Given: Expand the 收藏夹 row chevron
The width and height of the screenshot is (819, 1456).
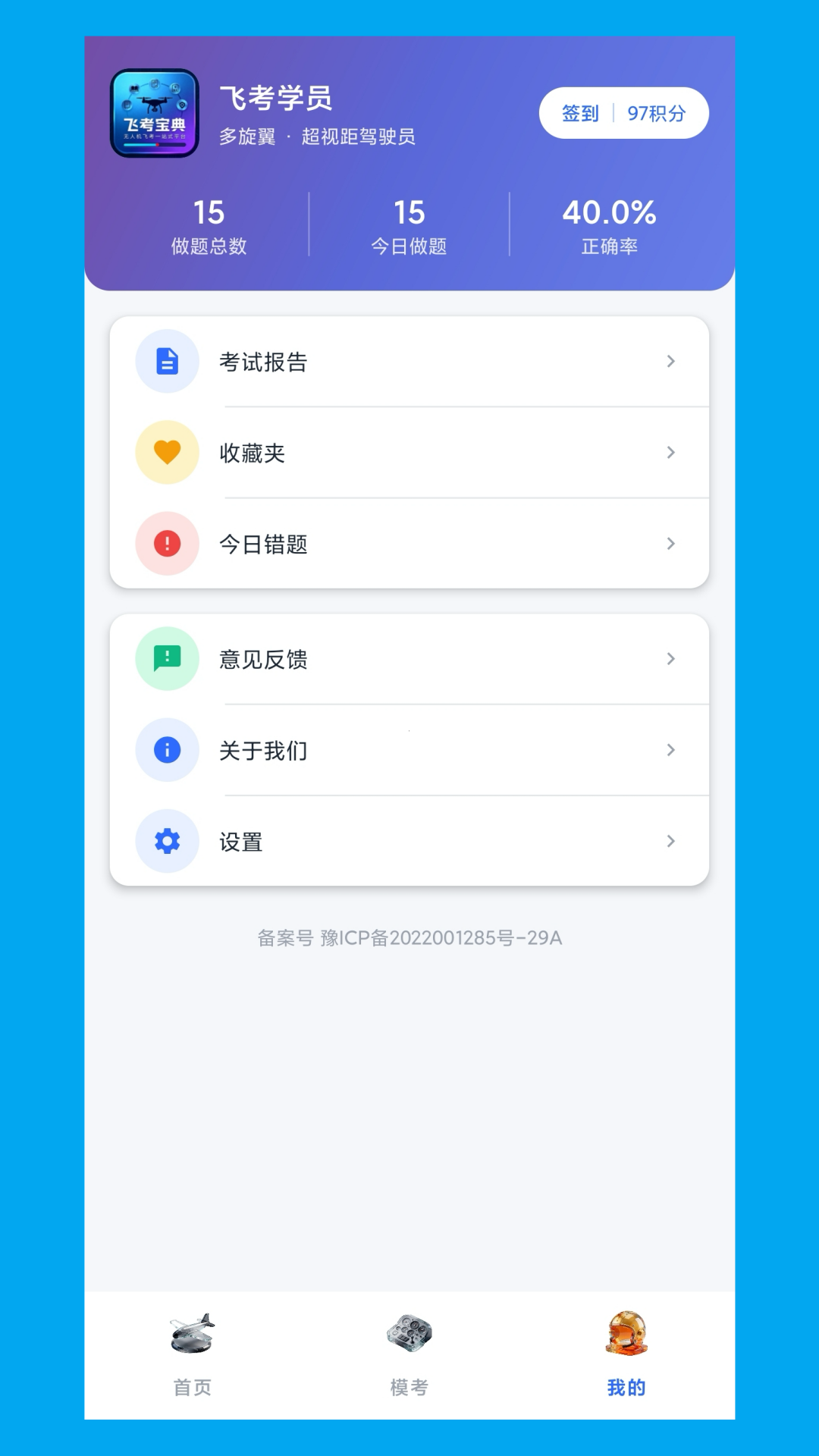Looking at the screenshot, I should 671,452.
